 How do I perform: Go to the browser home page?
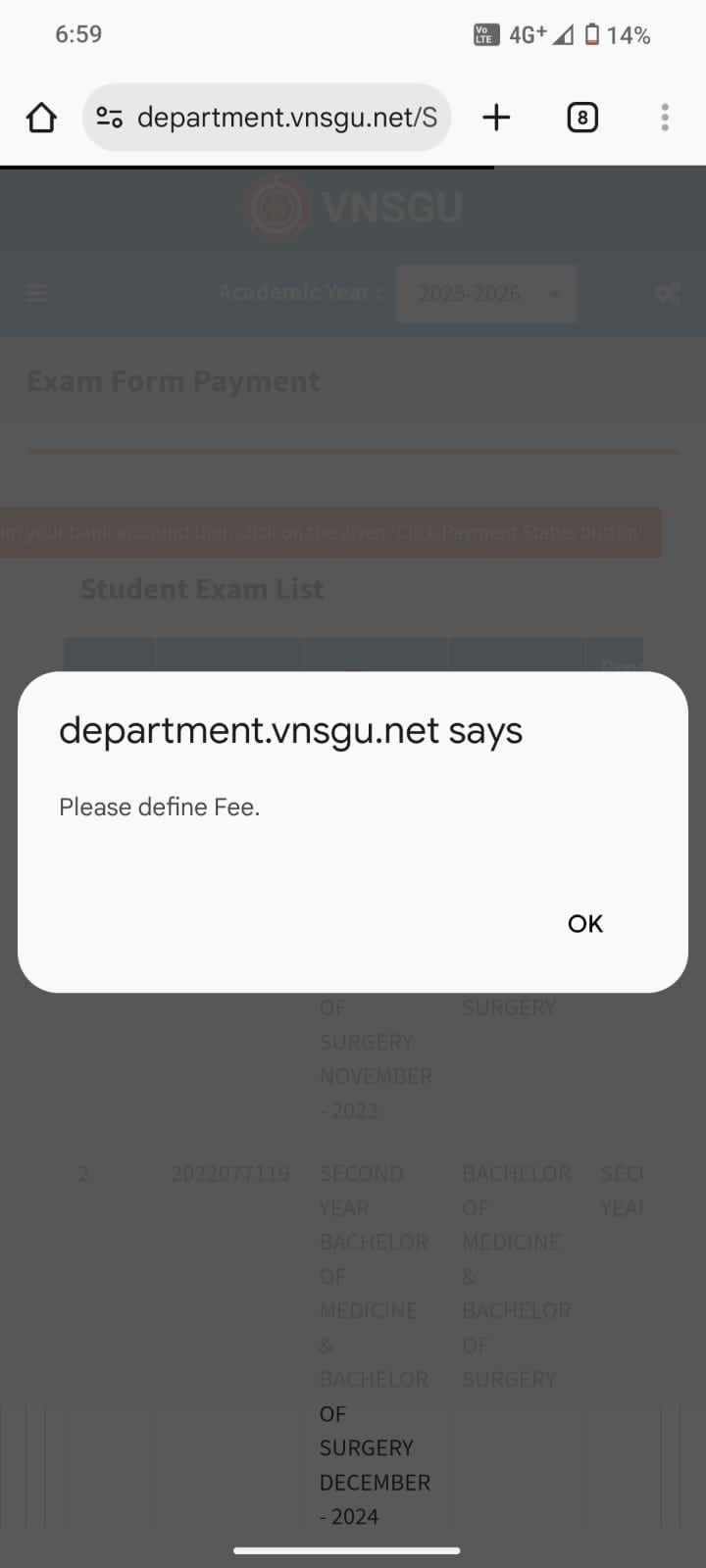click(41, 118)
